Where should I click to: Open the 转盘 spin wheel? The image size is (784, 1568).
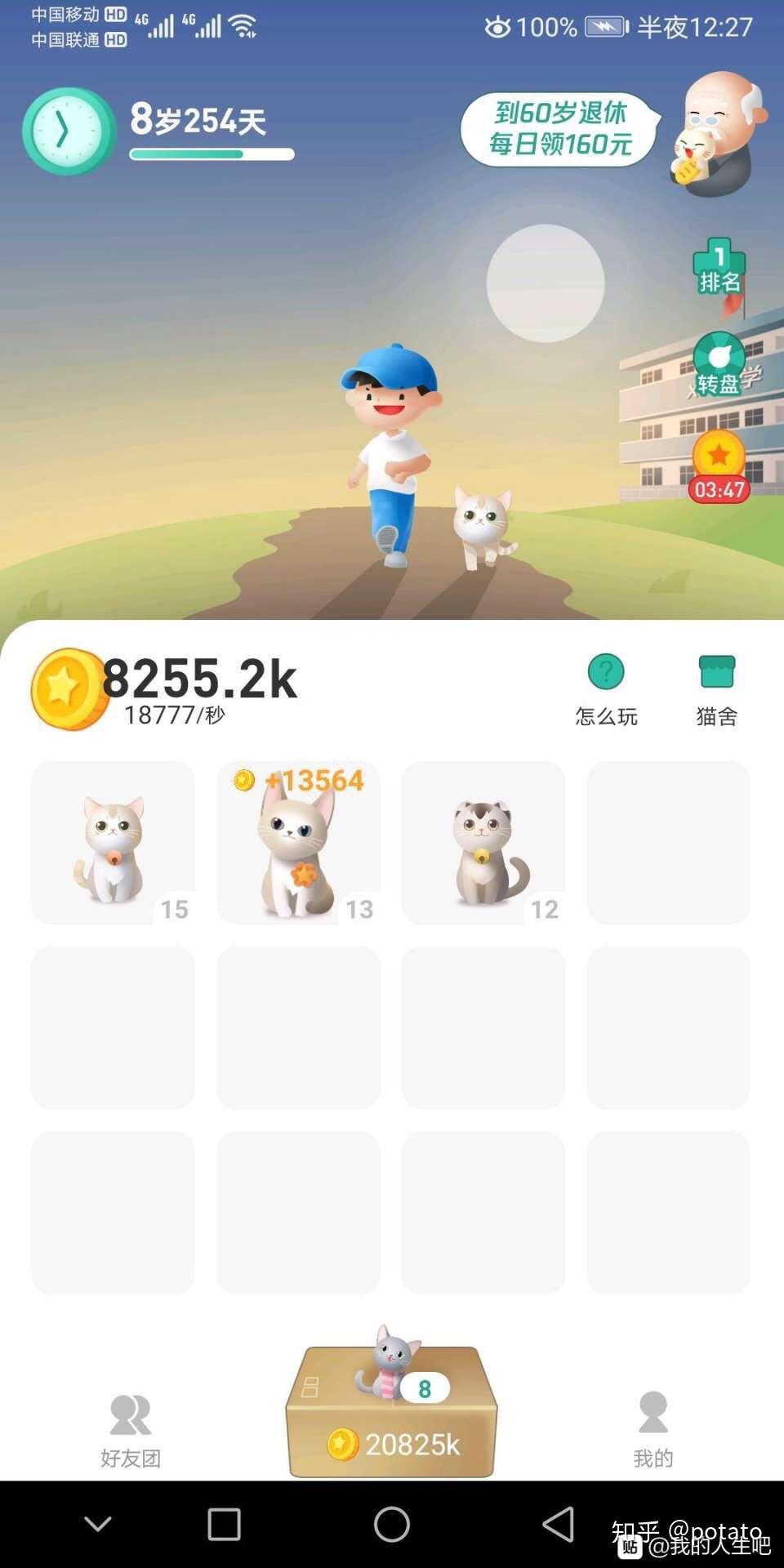pyautogui.click(x=719, y=365)
